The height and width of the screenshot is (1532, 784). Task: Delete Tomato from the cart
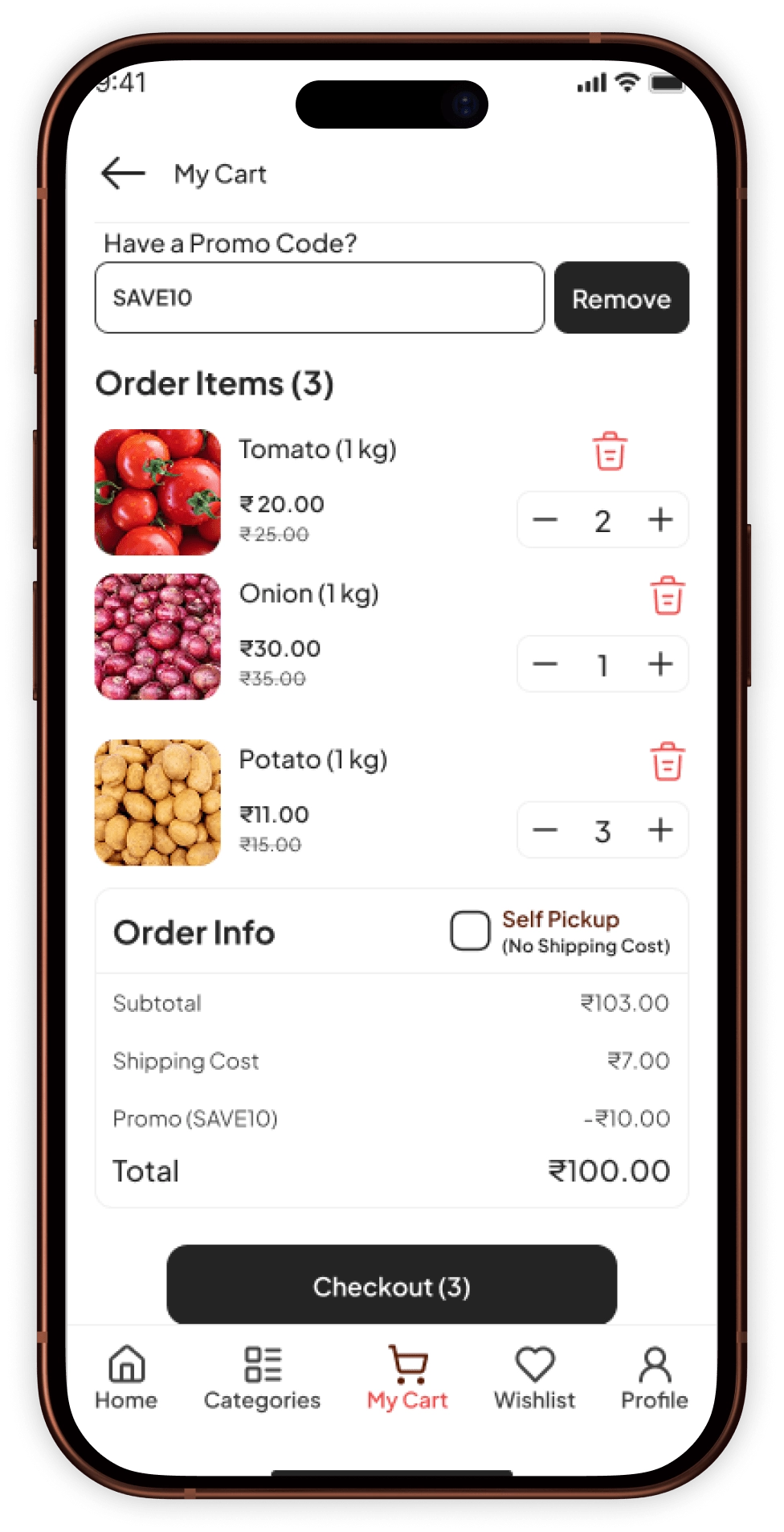(610, 451)
